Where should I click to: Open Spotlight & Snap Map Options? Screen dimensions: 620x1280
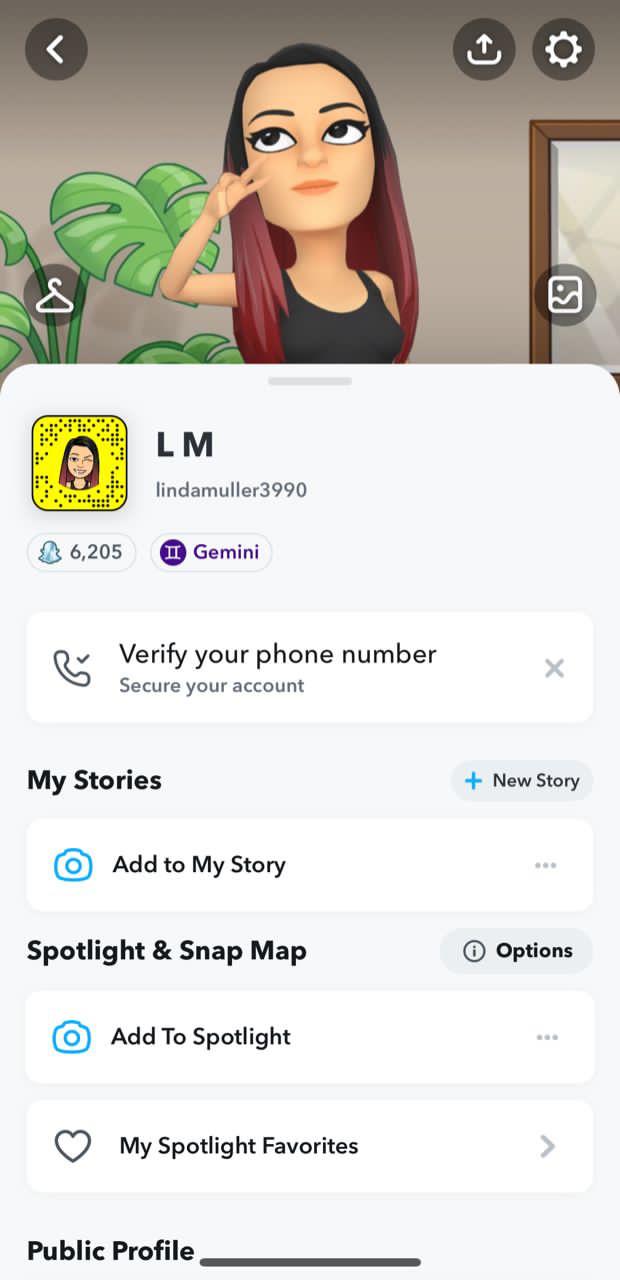pyautogui.click(x=517, y=951)
